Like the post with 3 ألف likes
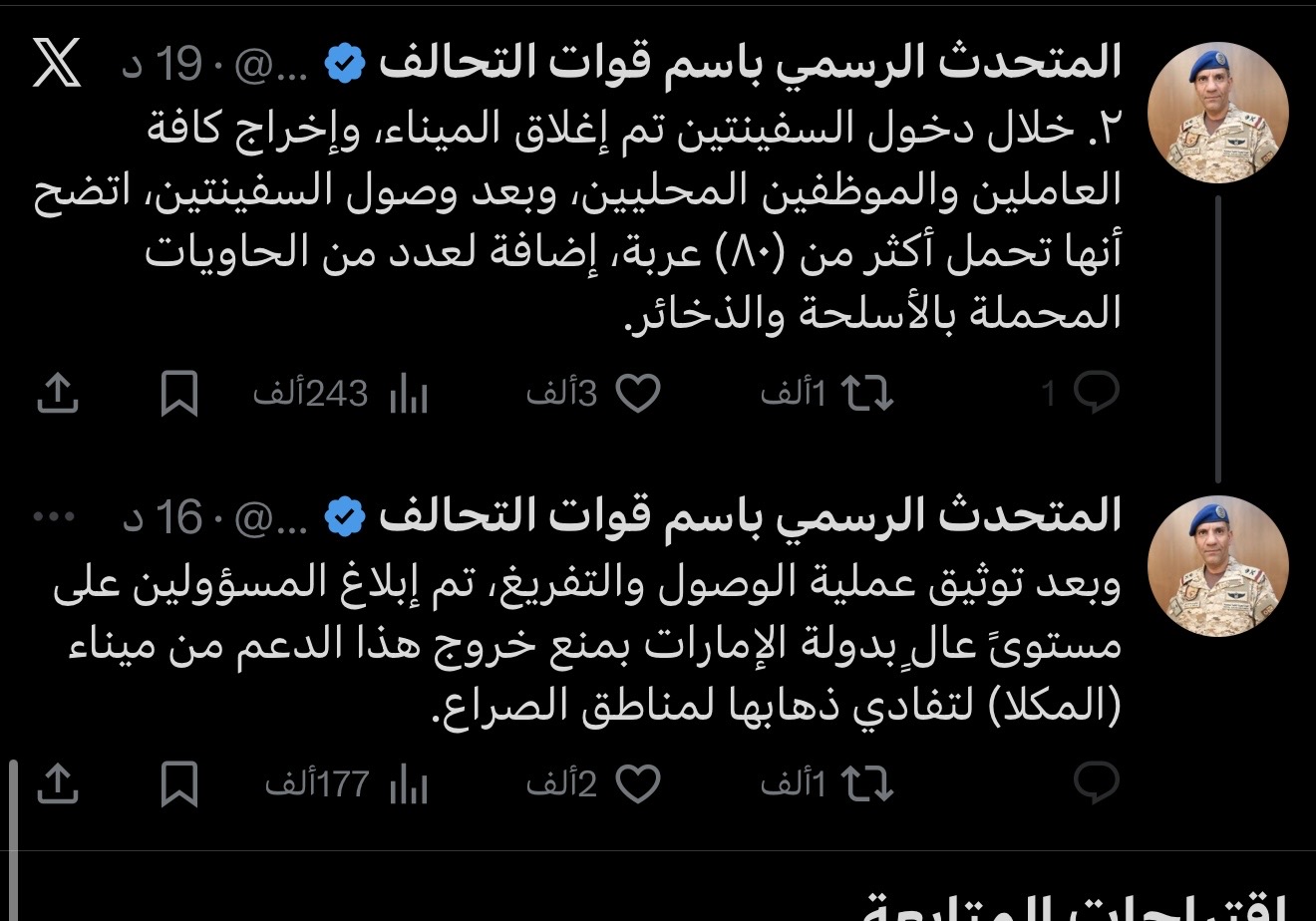This screenshot has height=921, width=1316. coord(638,394)
